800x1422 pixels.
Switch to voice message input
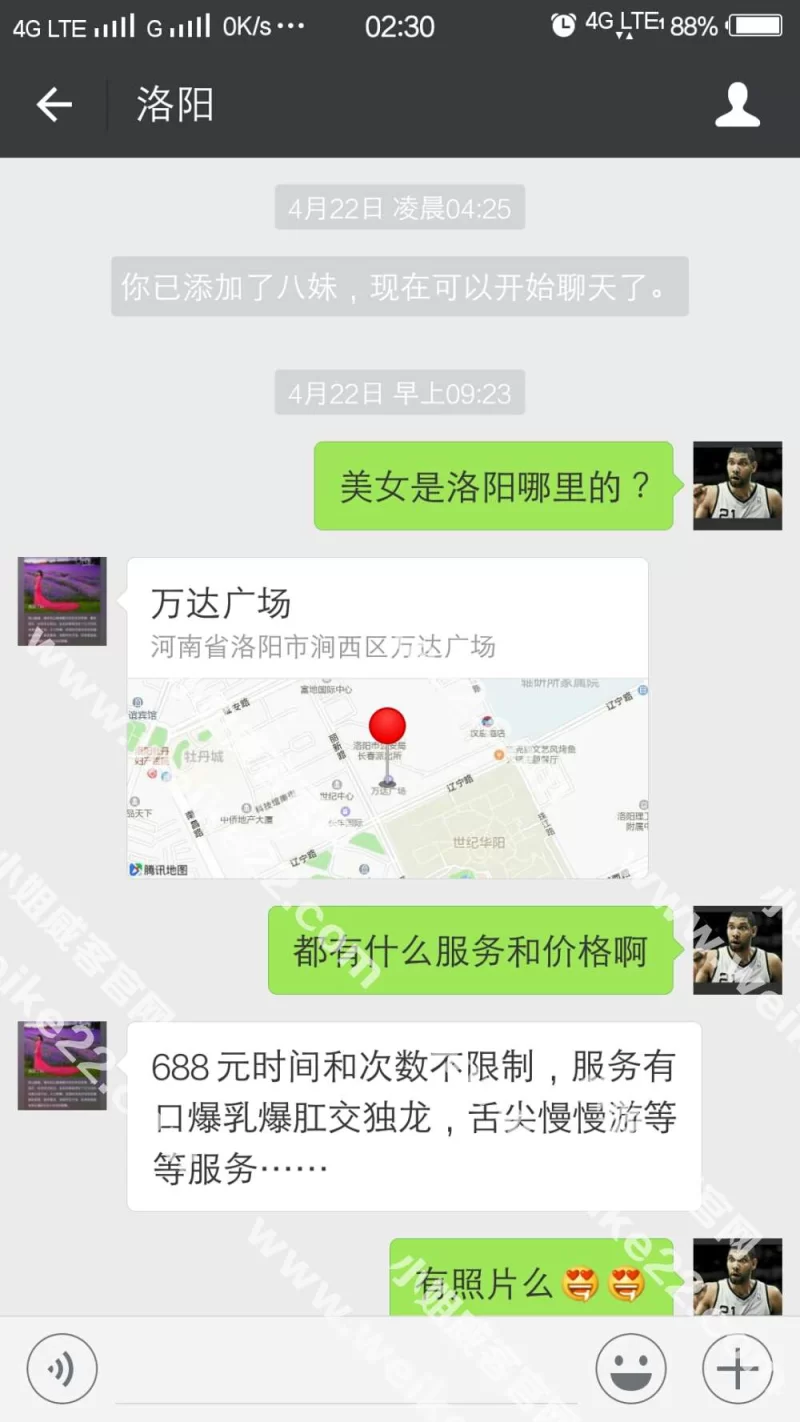click(62, 1369)
